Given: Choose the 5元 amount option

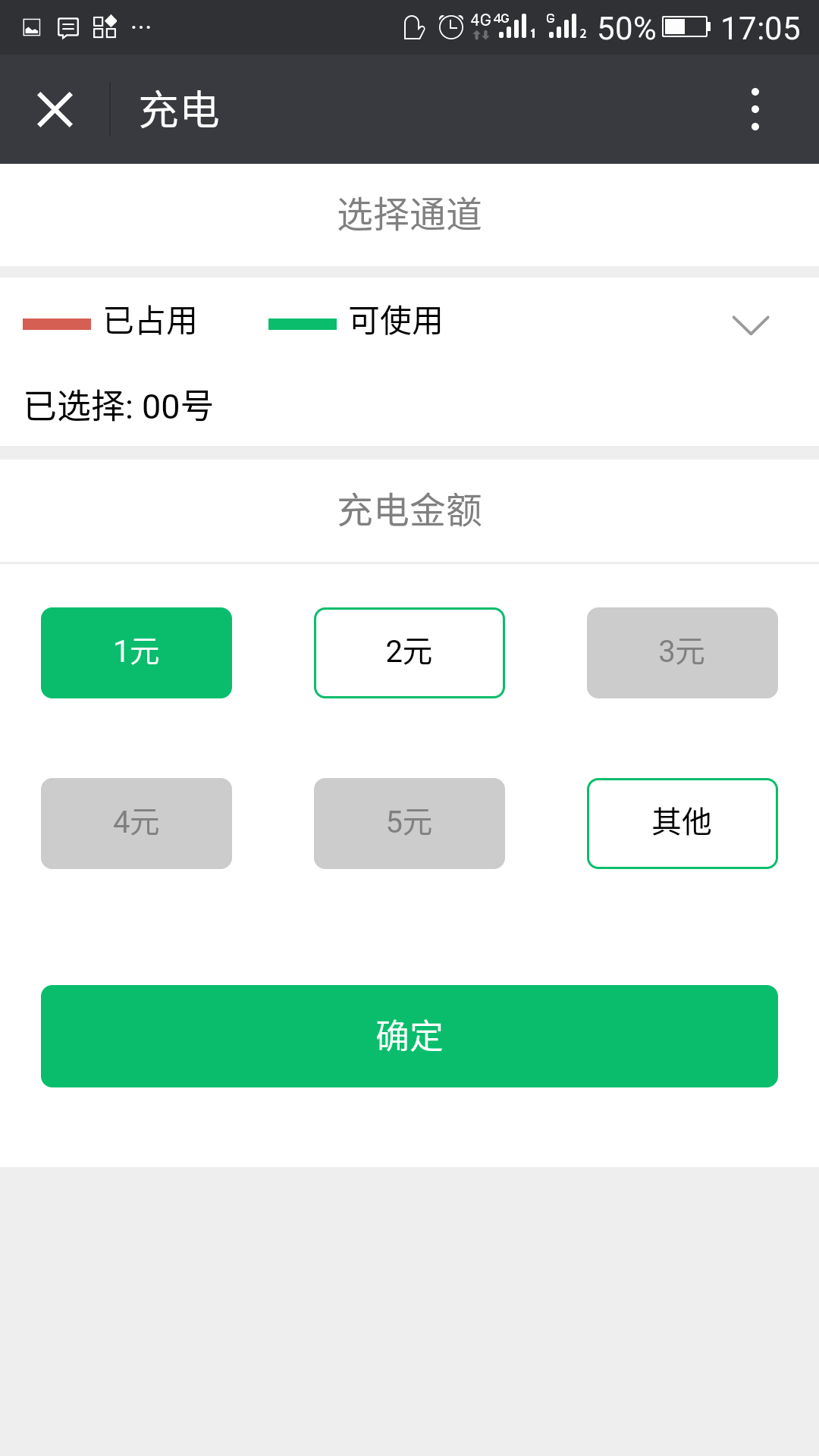Looking at the screenshot, I should [409, 824].
